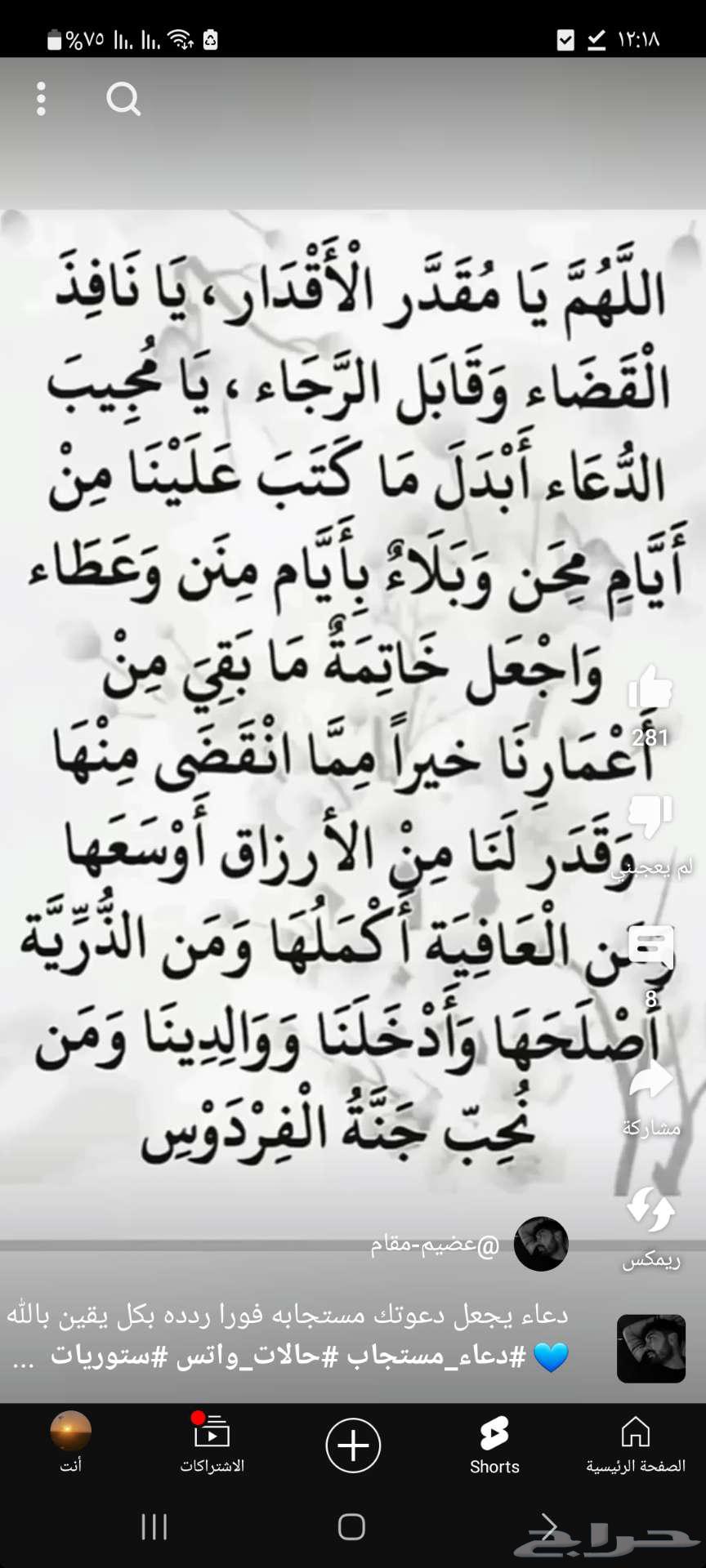Create new content with plus button

tap(353, 1445)
